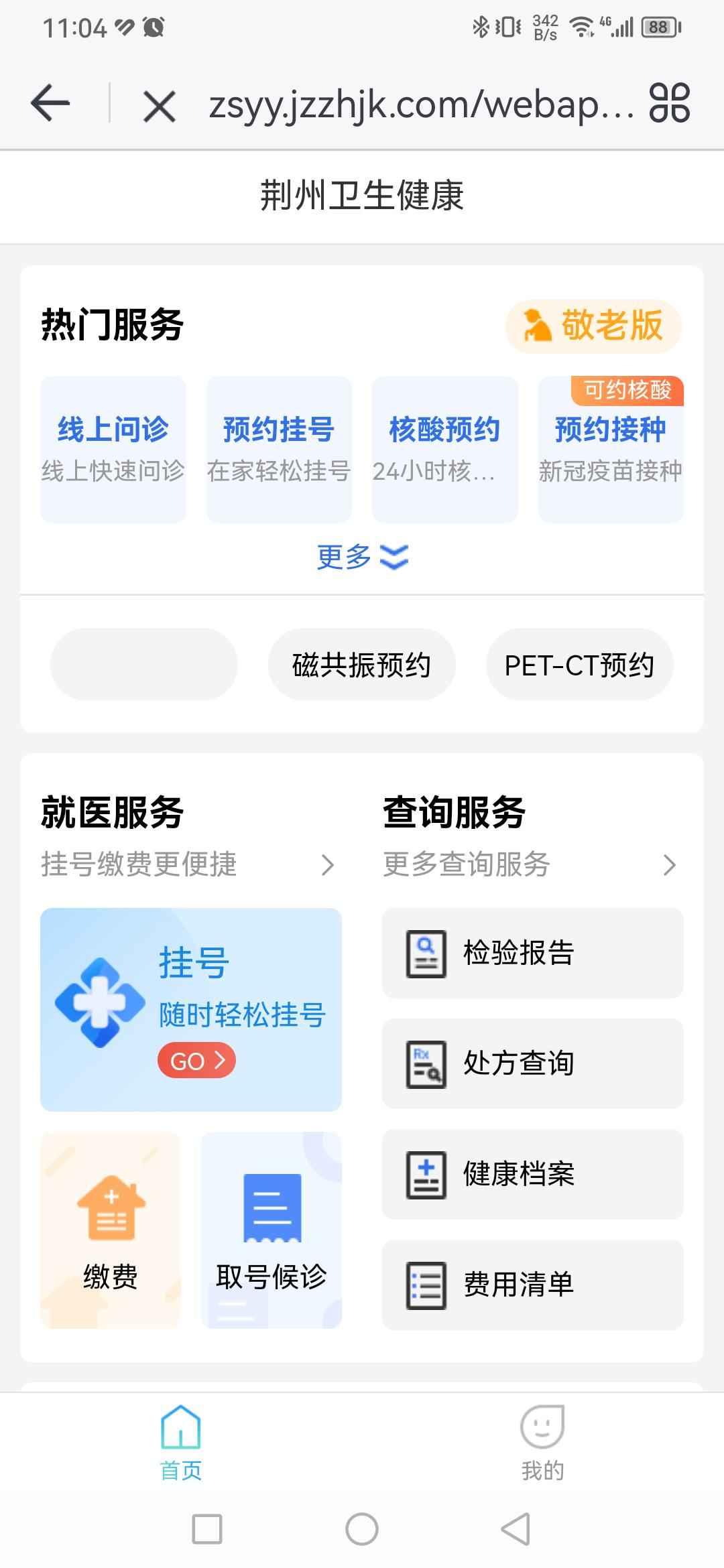Viewport: 724px width, 1568px height.
Task: Open the 预约挂号 service card
Action: 279,449
